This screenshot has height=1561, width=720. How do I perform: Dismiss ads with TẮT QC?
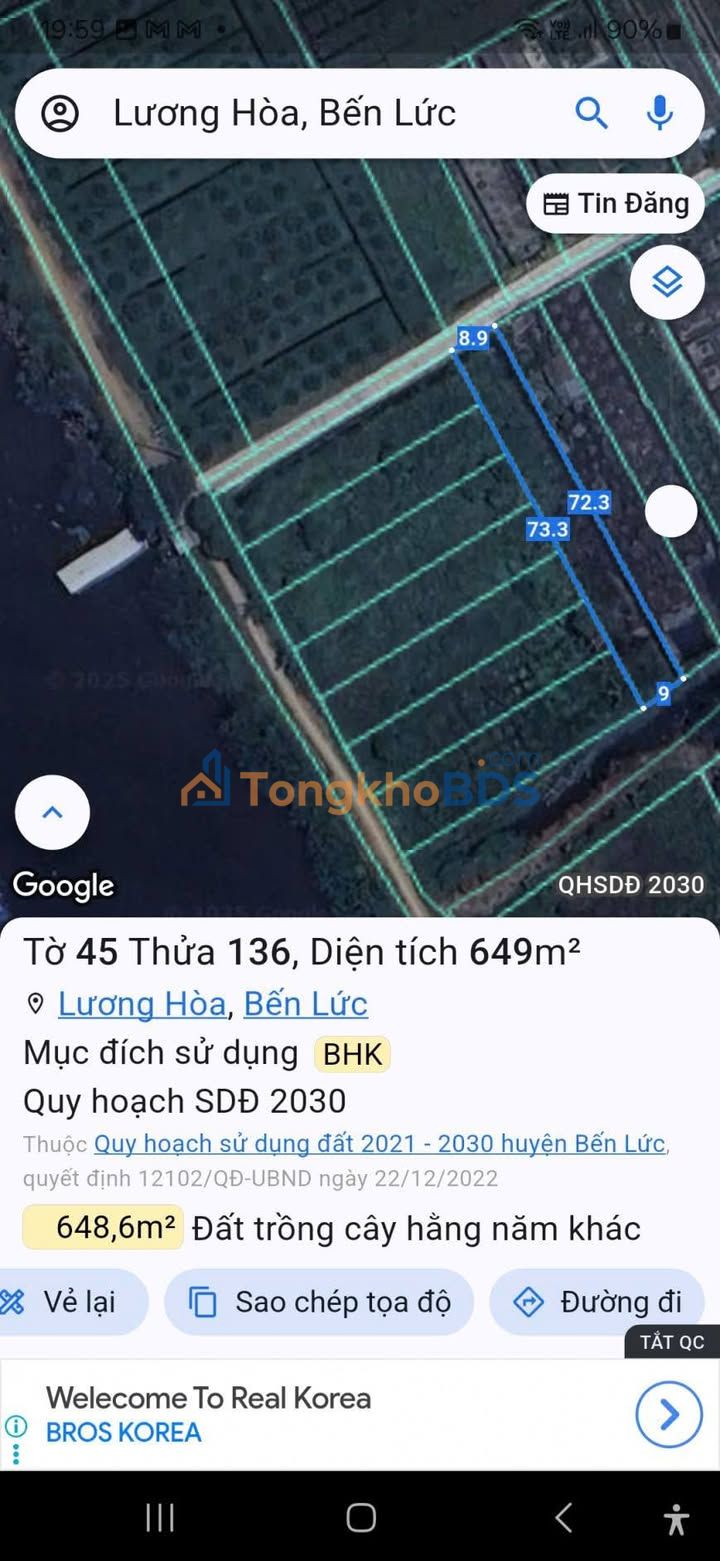pyautogui.click(x=672, y=1342)
